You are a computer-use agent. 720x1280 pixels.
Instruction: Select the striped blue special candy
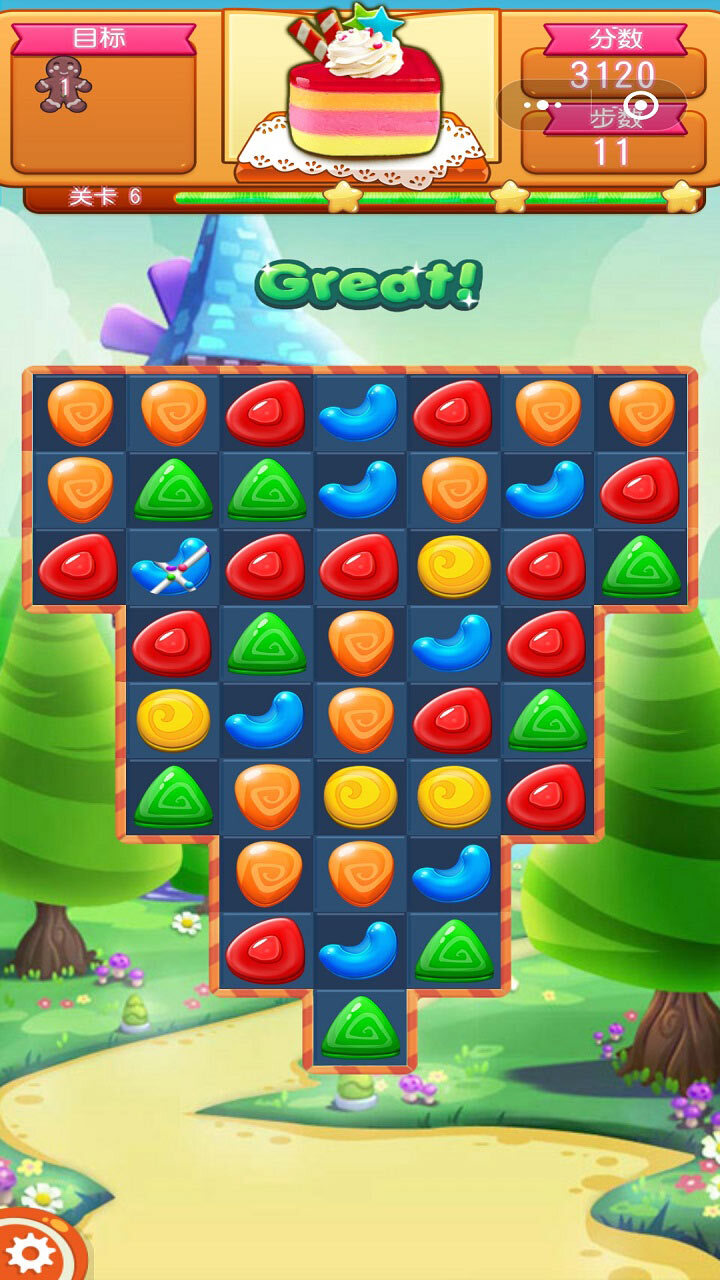(173, 567)
